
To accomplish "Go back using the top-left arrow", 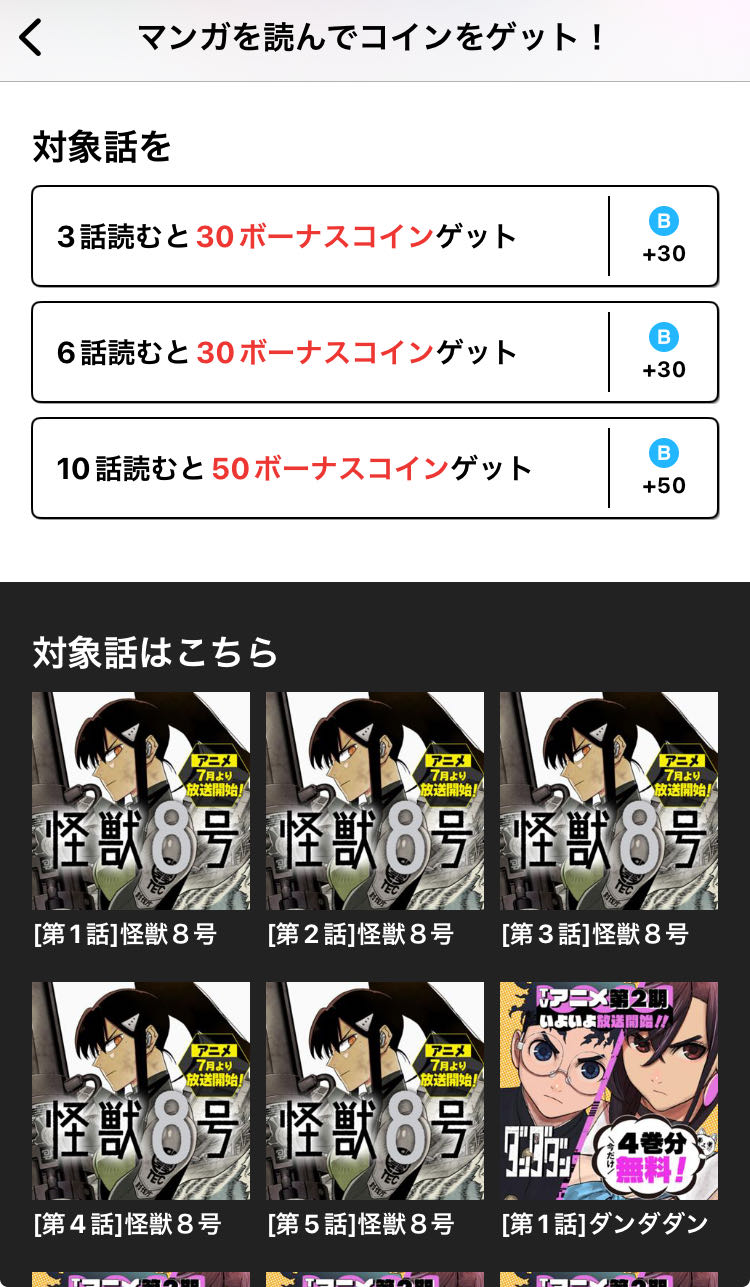I will click(31, 38).
